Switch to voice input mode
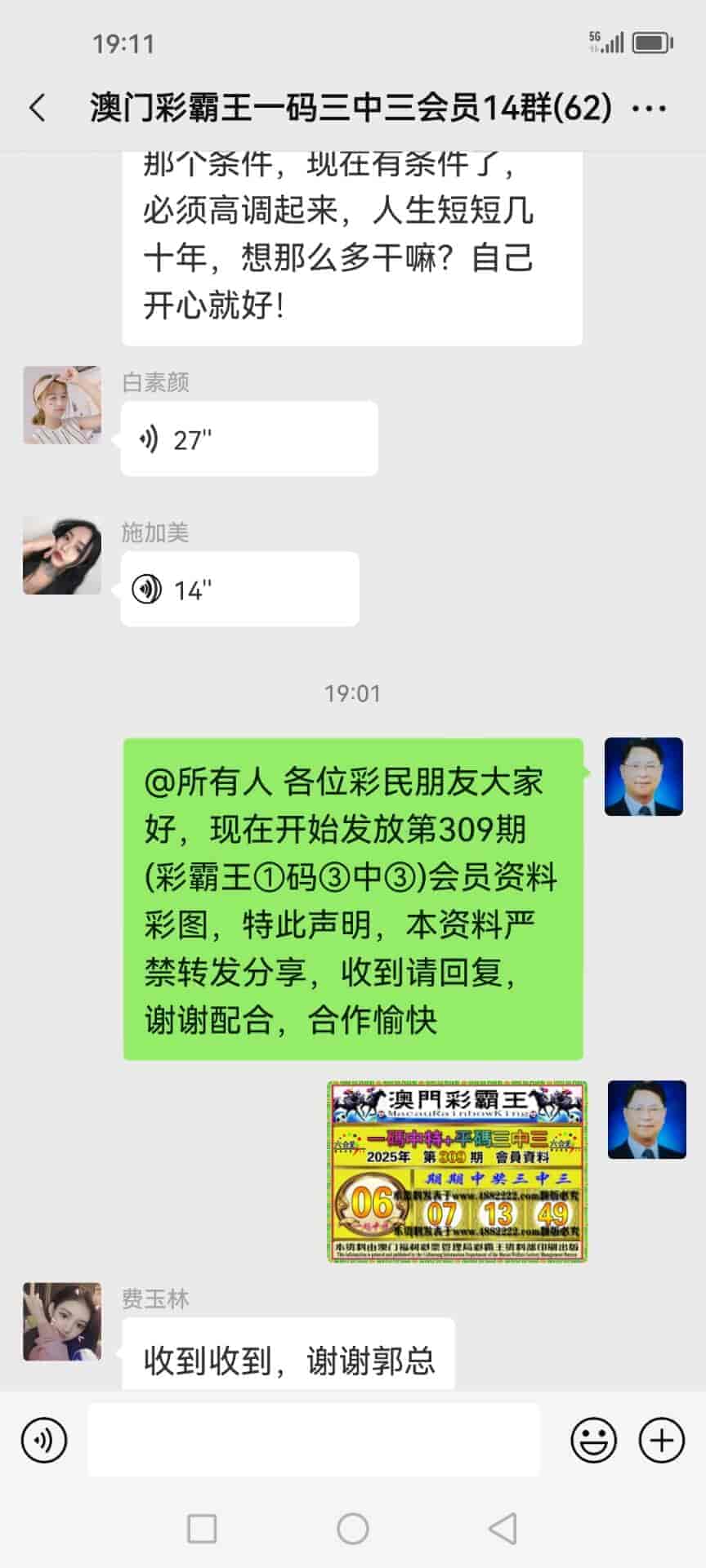The height and width of the screenshot is (1568, 706). [44, 1440]
